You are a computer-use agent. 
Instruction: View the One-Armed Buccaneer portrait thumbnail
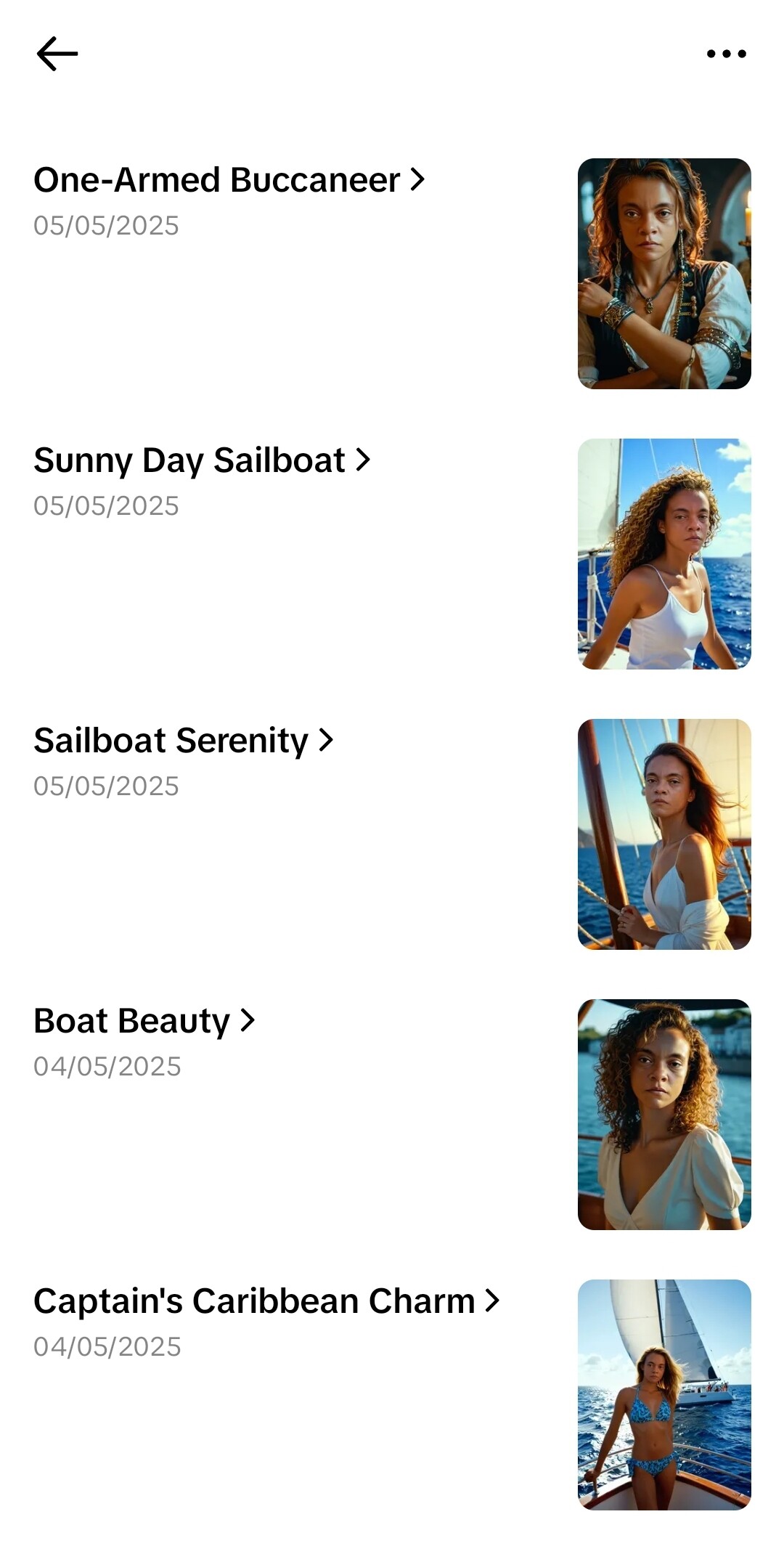click(664, 274)
